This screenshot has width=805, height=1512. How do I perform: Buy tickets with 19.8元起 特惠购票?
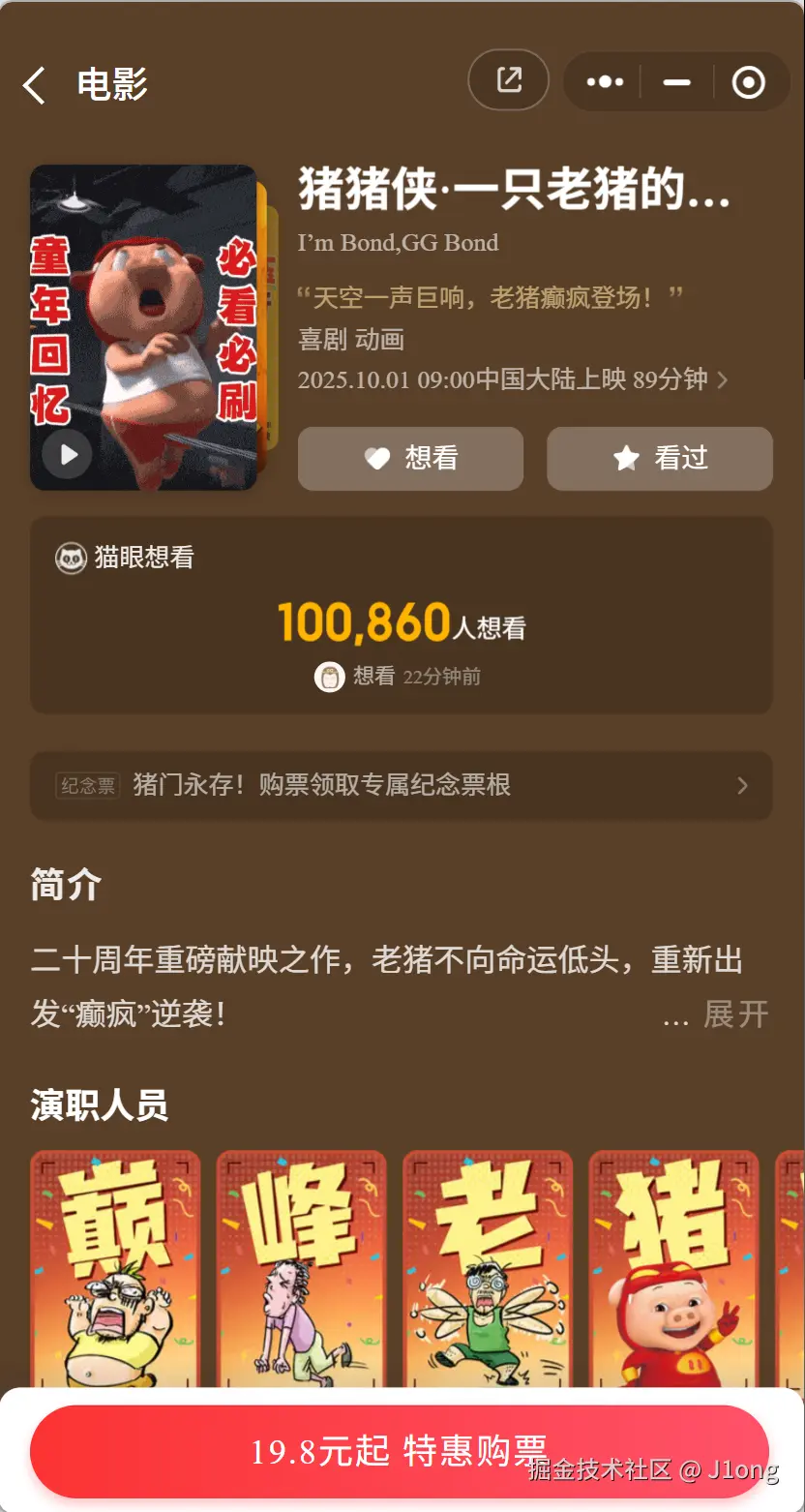[x=399, y=1451]
